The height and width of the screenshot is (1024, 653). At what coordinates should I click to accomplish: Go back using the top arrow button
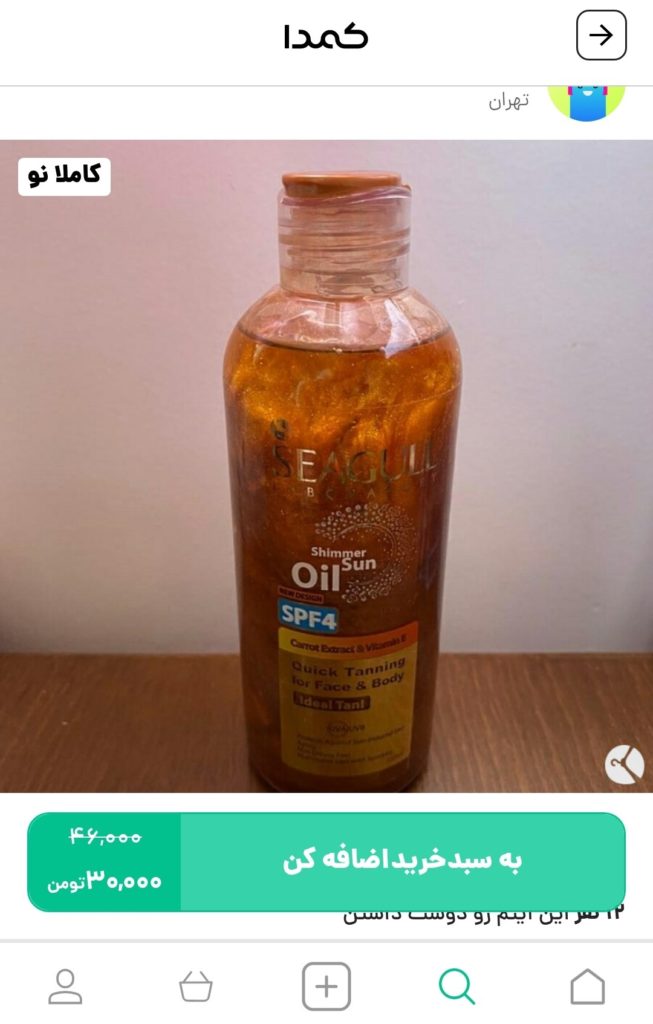(x=601, y=36)
